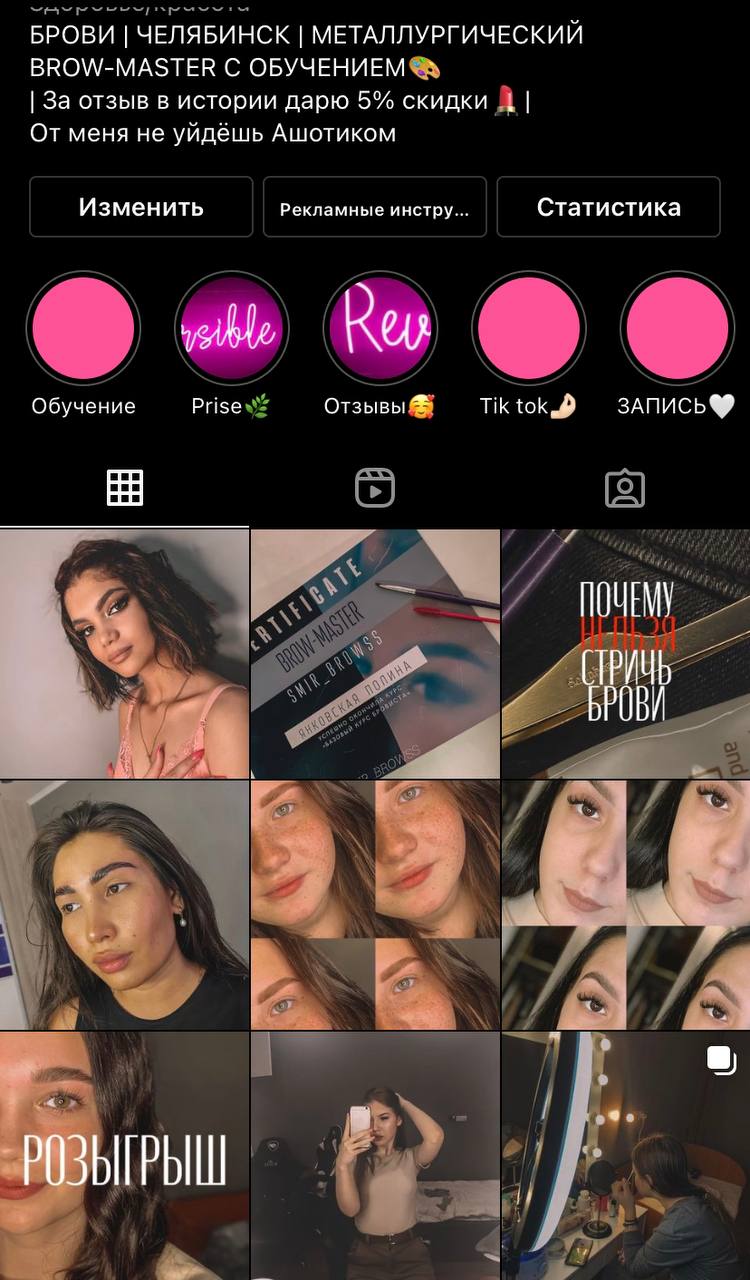Open the freckled girl collage post

tap(375, 905)
